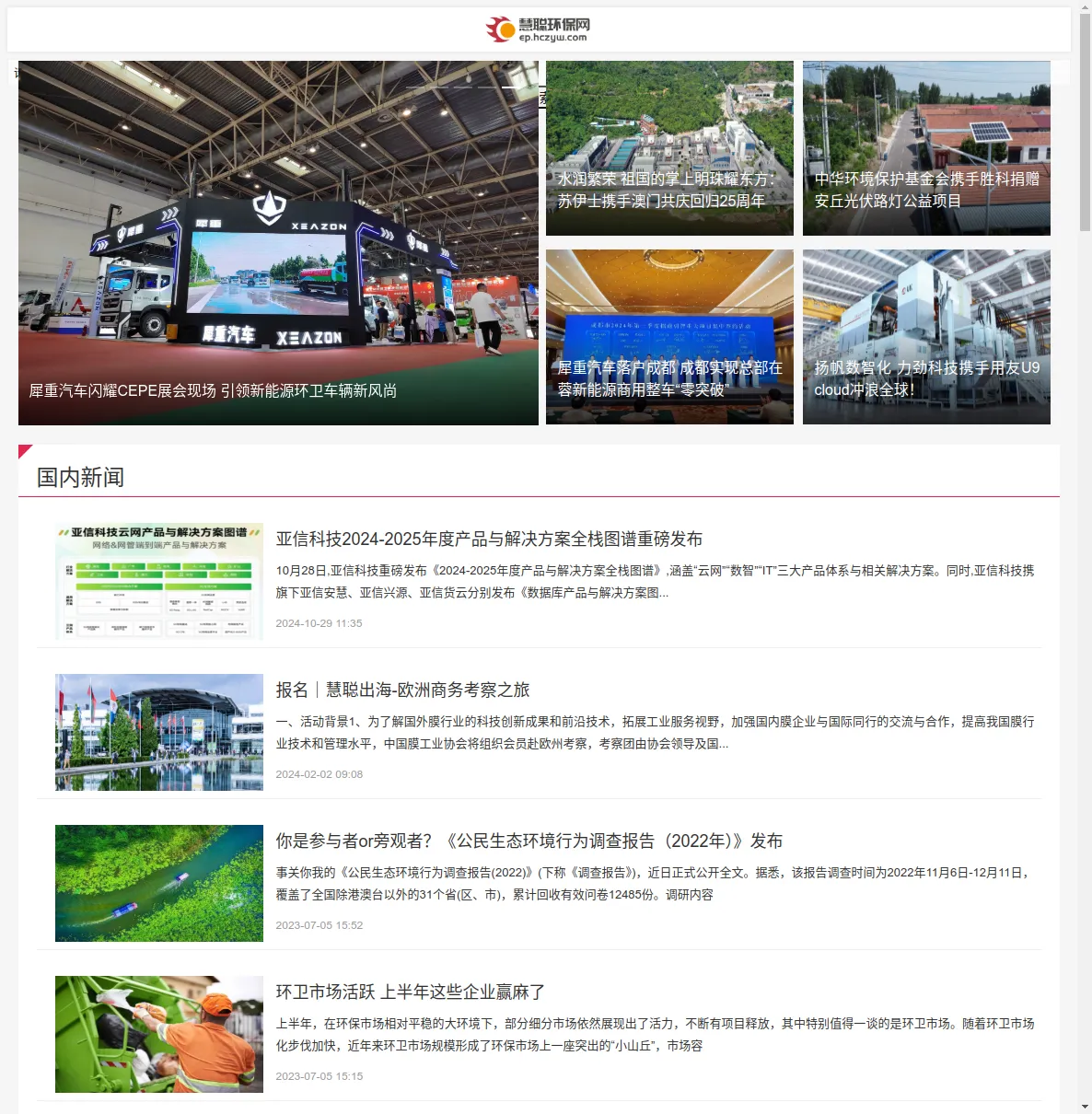The width and height of the screenshot is (1092, 1114).
Task: Open the 亚信科技云网产品图谱 thumbnail image
Action: click(x=159, y=581)
